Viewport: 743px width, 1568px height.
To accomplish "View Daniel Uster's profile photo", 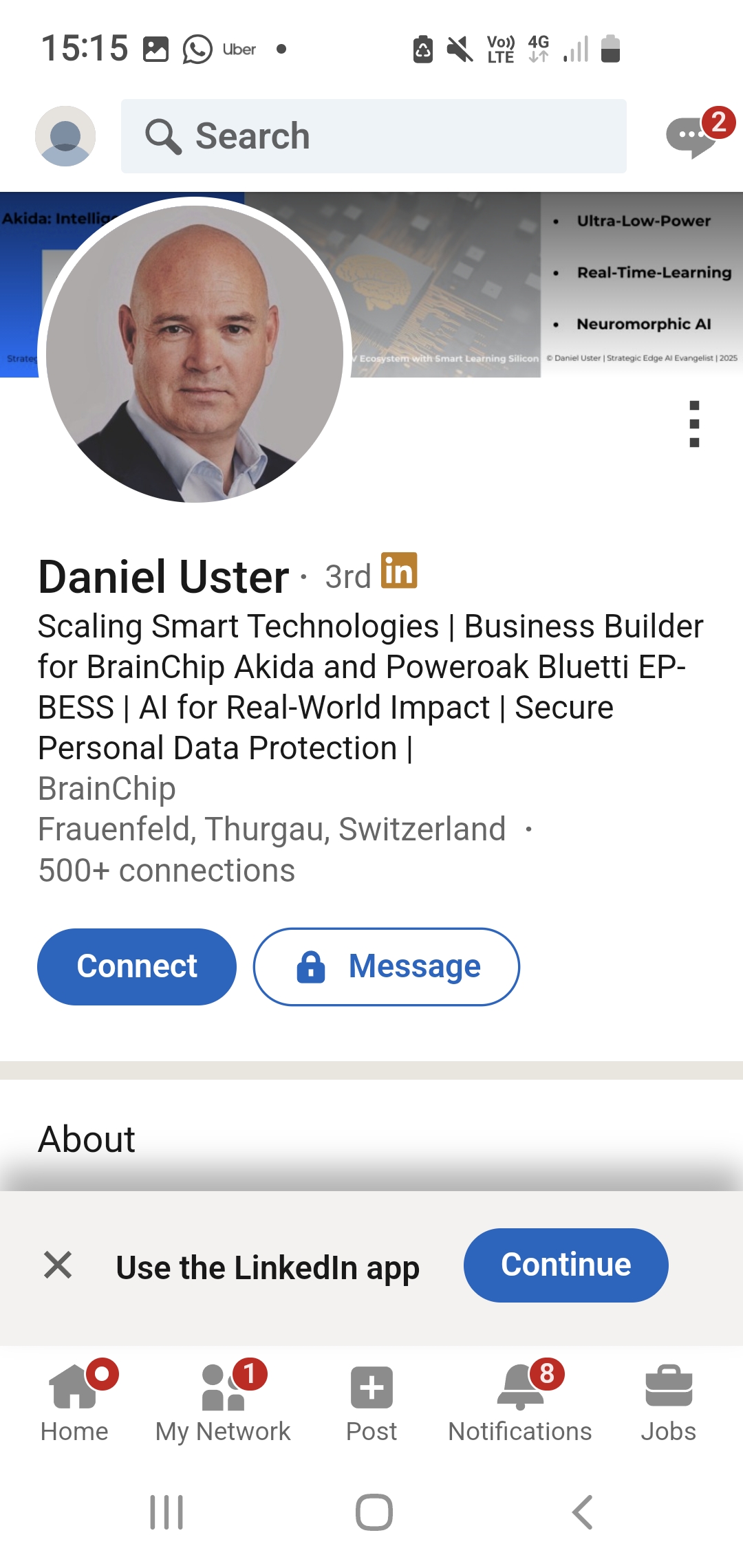I will (x=195, y=353).
